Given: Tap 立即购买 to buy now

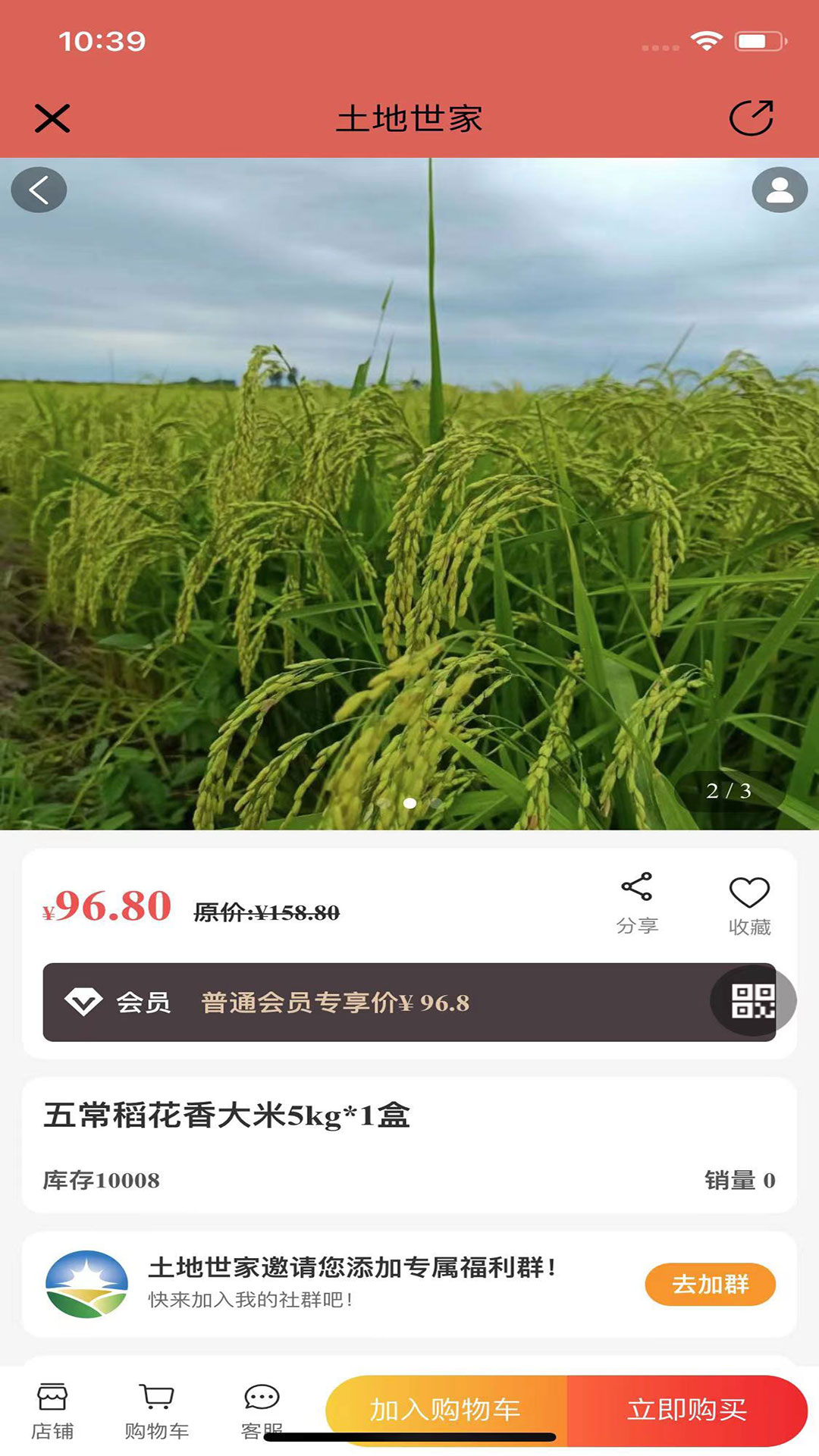Looking at the screenshot, I should pyautogui.click(x=687, y=1410).
